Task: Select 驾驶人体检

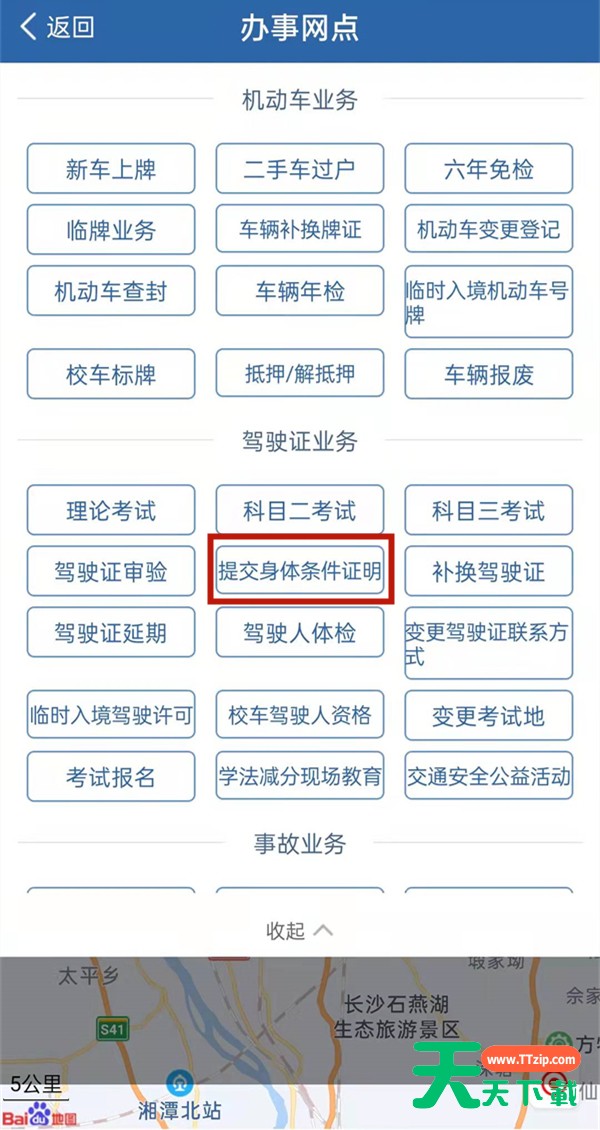Action: (300, 633)
